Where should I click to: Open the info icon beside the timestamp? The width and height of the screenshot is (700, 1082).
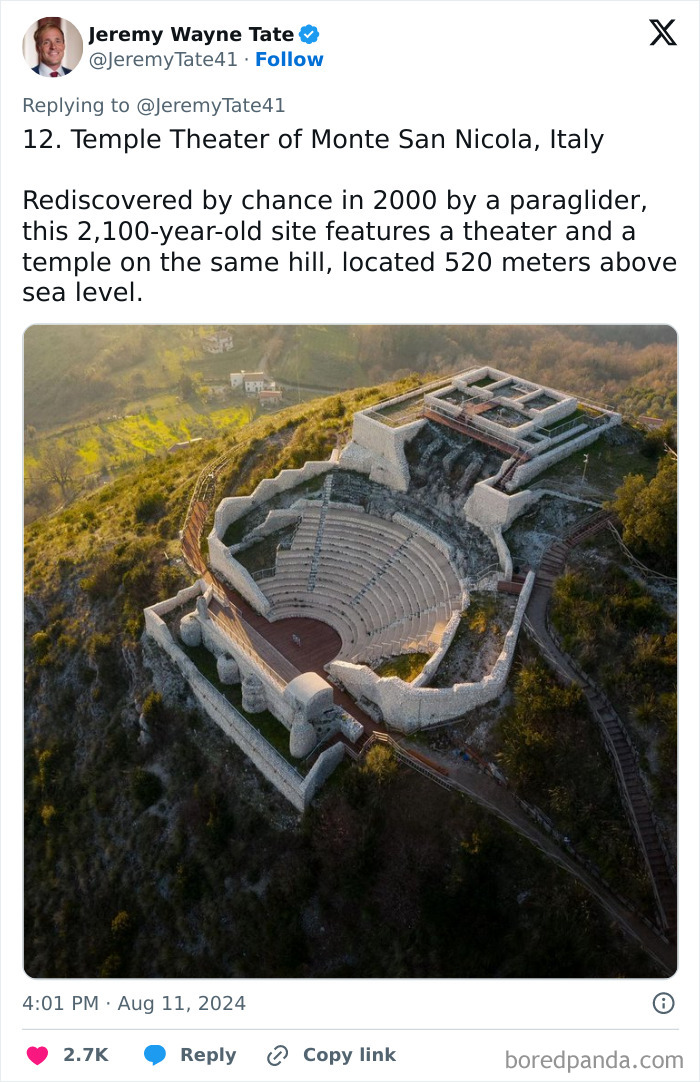662,1003
